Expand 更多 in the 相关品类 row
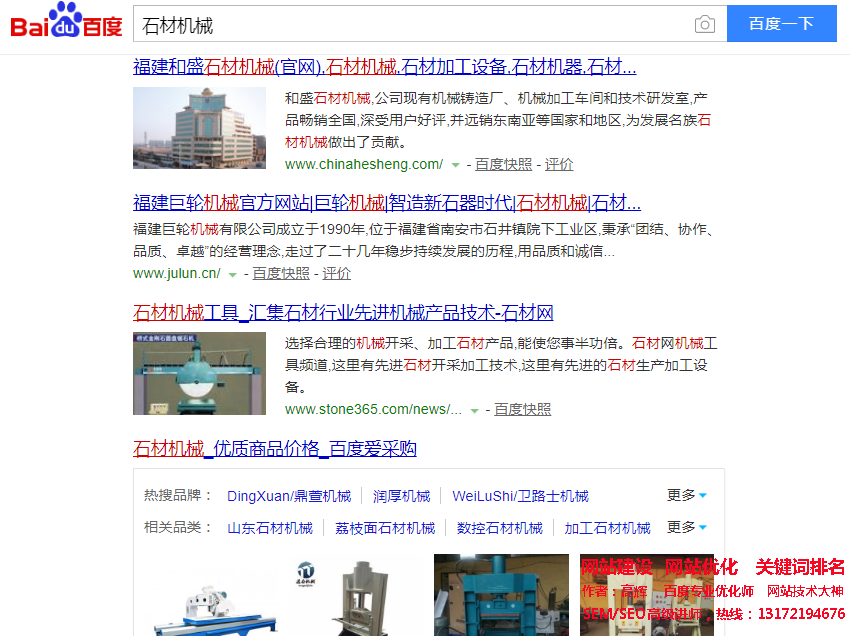The width and height of the screenshot is (850, 636). pyautogui.click(x=687, y=527)
